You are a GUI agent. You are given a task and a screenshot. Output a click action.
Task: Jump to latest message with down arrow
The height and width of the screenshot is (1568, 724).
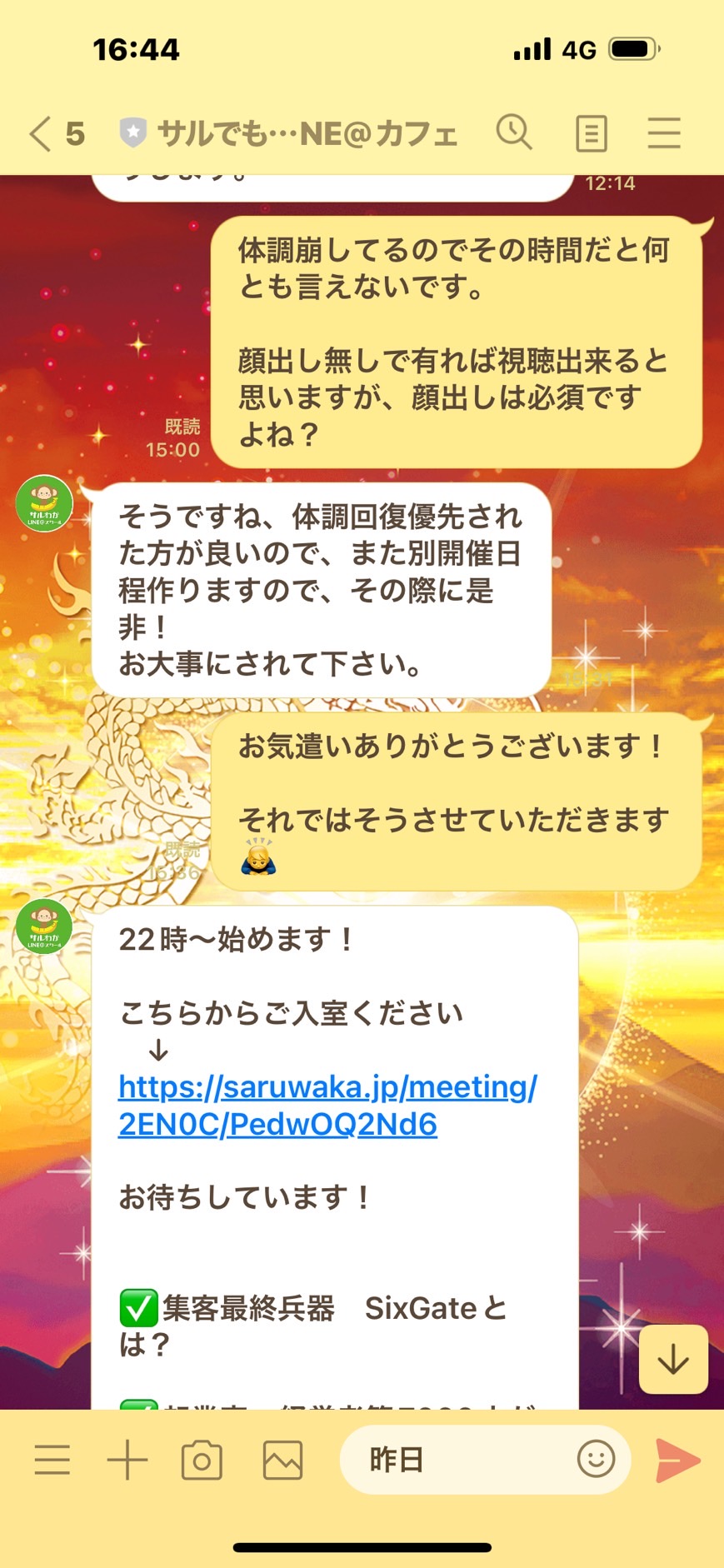click(673, 1359)
